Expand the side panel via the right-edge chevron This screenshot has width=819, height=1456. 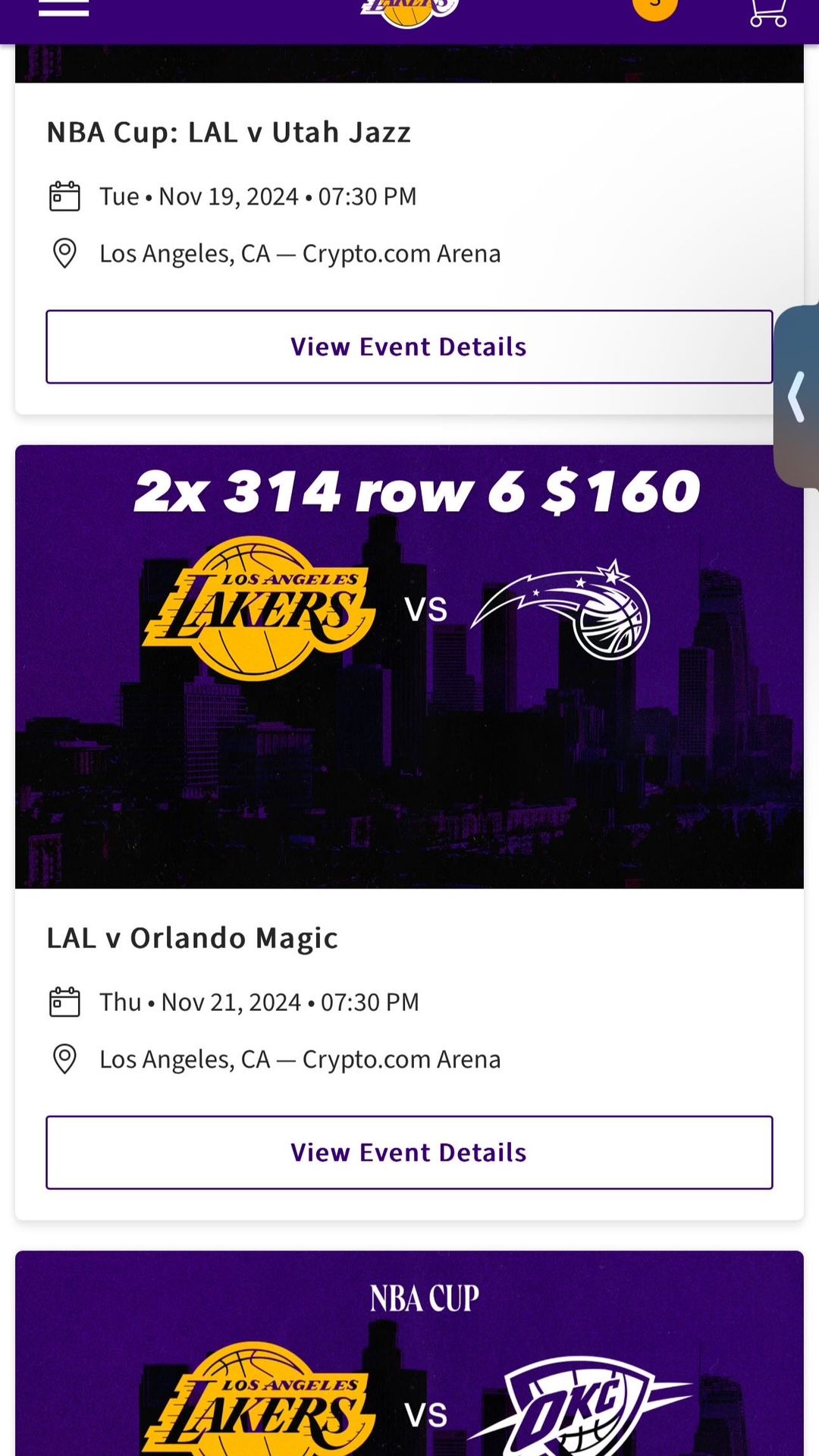(797, 394)
